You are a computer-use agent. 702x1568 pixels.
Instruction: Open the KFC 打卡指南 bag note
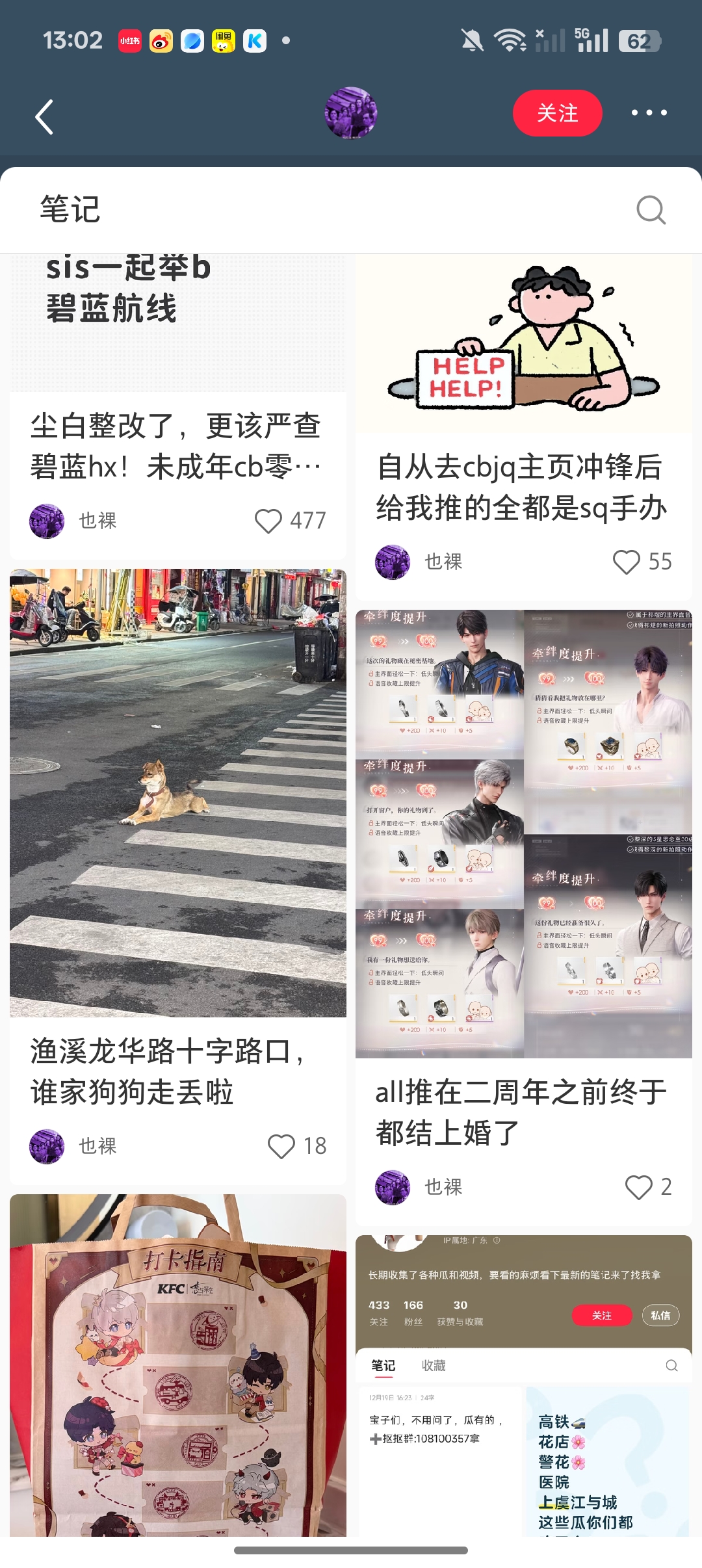(178, 1365)
